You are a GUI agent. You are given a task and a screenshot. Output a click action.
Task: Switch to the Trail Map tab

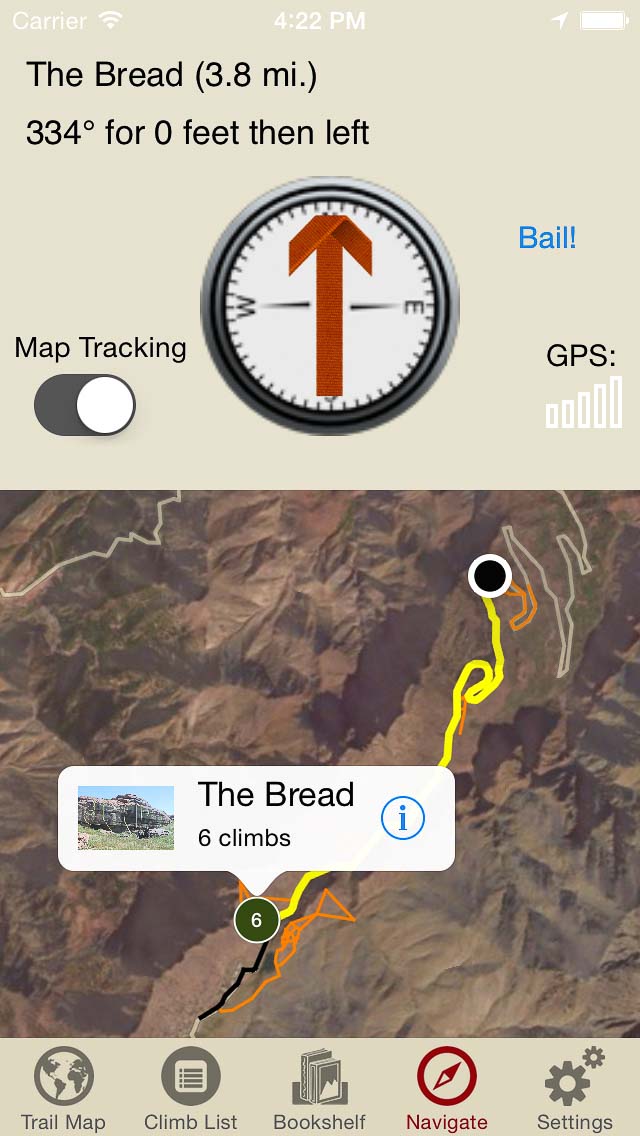tap(63, 1088)
